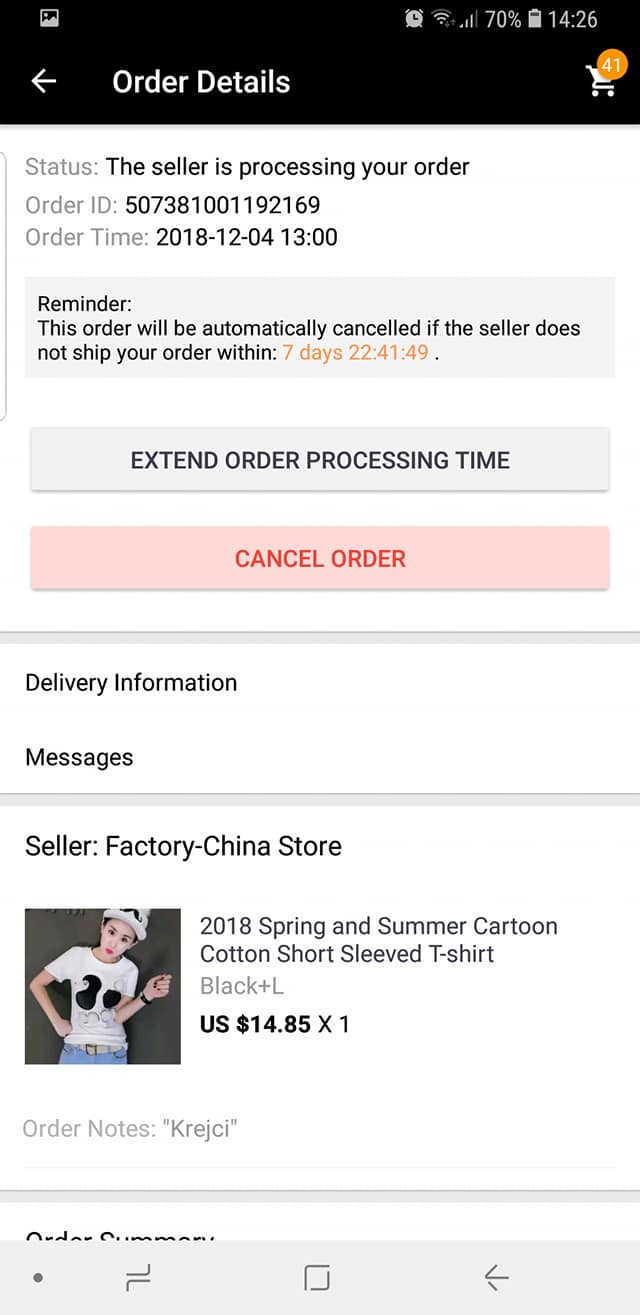Extend order processing time
This screenshot has width=640, height=1315.
320,460
